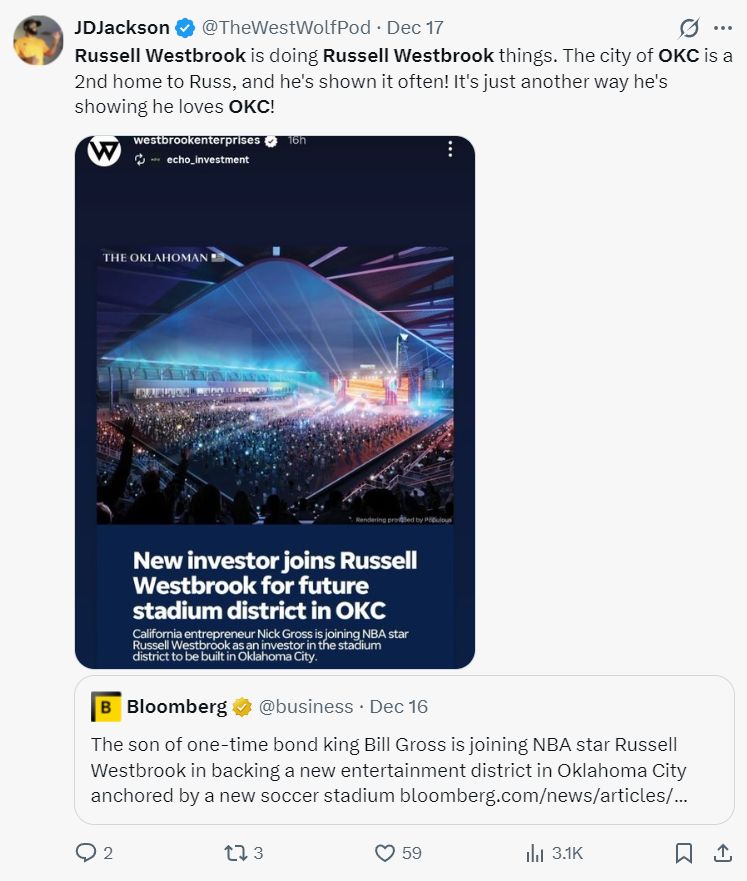Share JDJackson's post
This screenshot has width=747, height=881.
[721, 853]
